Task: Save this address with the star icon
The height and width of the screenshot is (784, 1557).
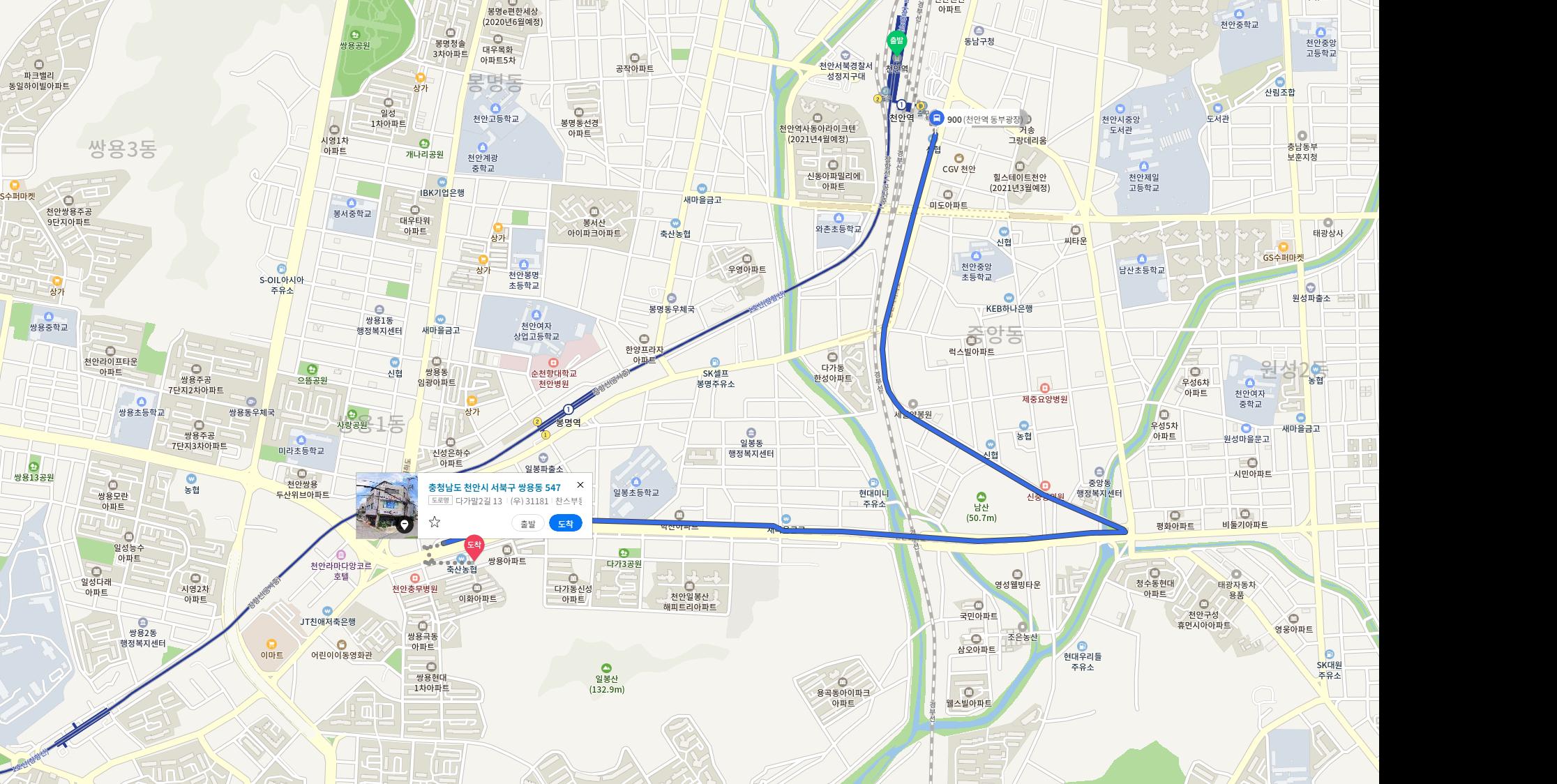Action: click(435, 522)
